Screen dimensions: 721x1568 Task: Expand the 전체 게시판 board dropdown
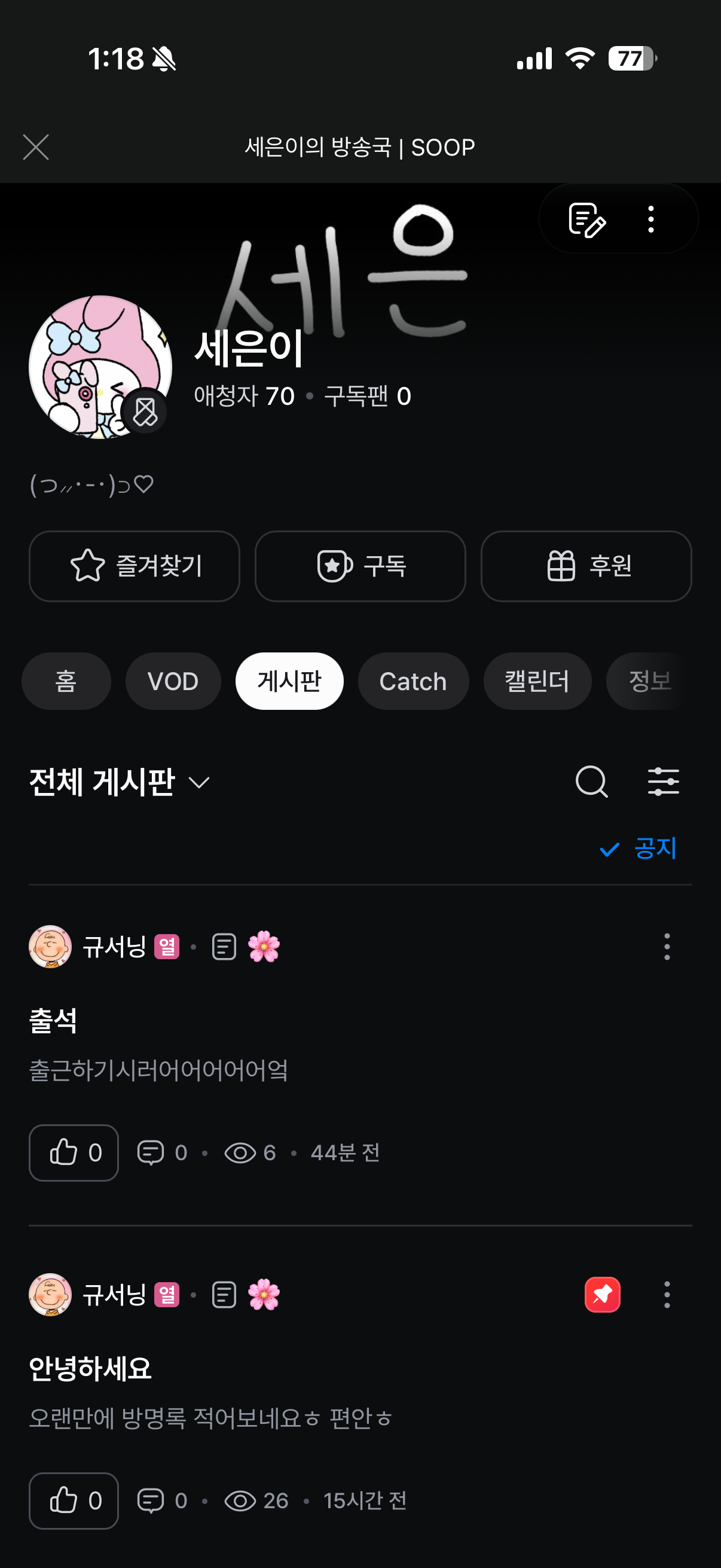(120, 782)
